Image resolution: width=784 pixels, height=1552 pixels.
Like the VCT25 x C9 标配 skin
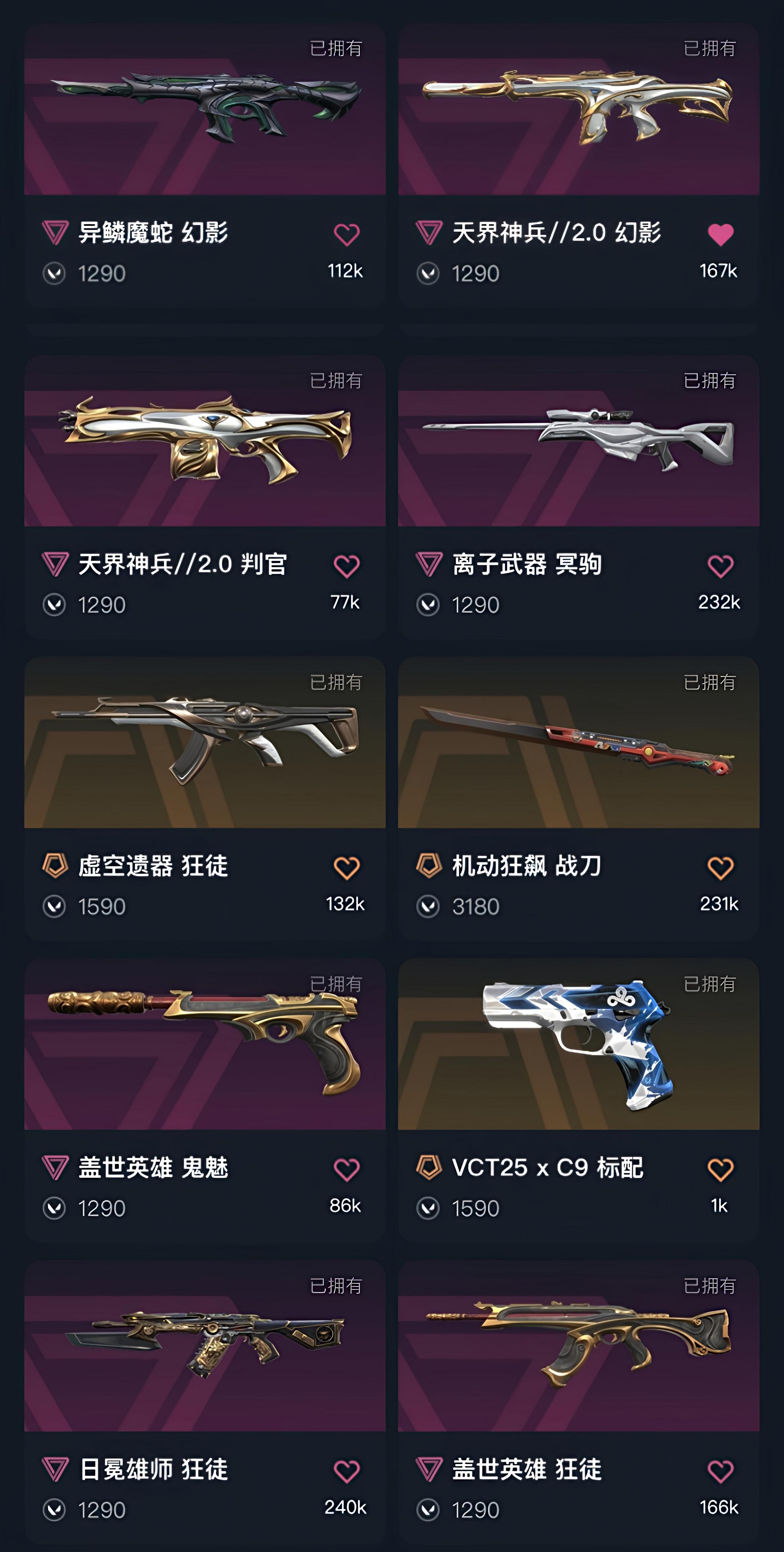coord(720,1170)
